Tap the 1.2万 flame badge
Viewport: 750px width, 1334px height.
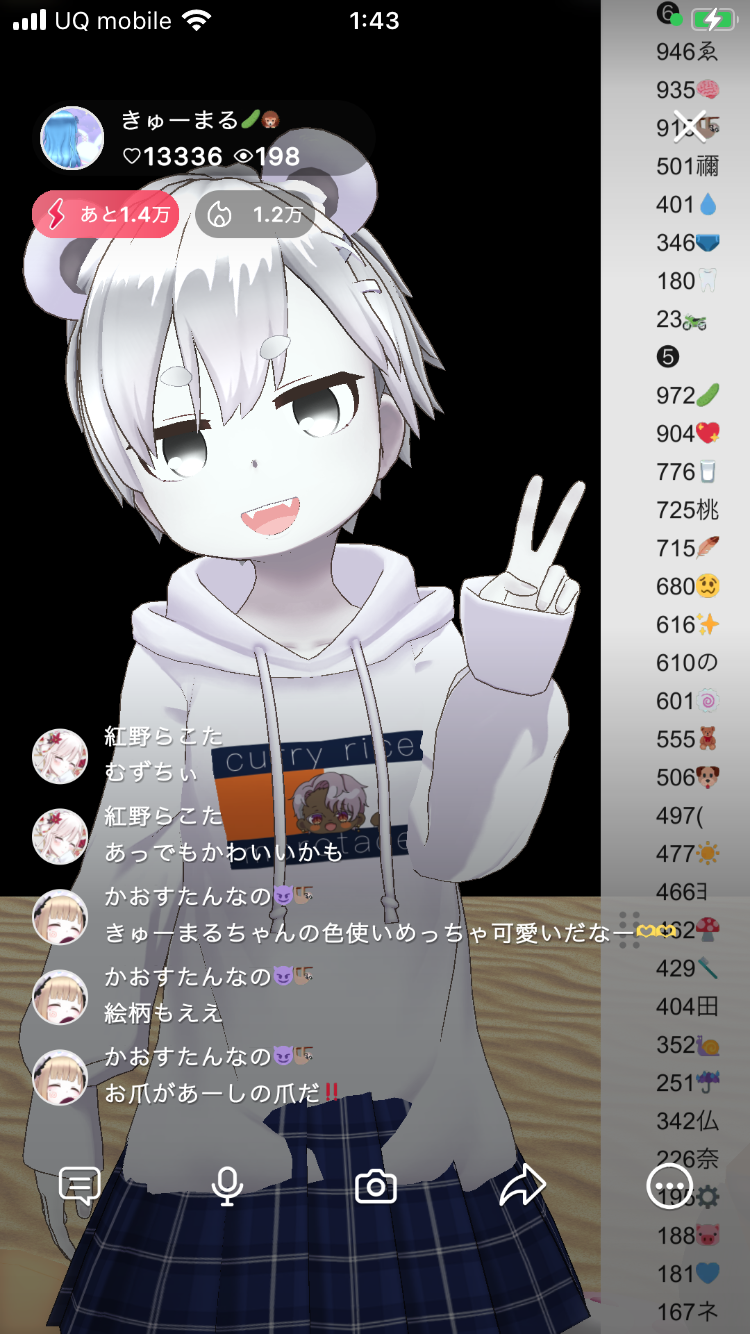click(255, 215)
